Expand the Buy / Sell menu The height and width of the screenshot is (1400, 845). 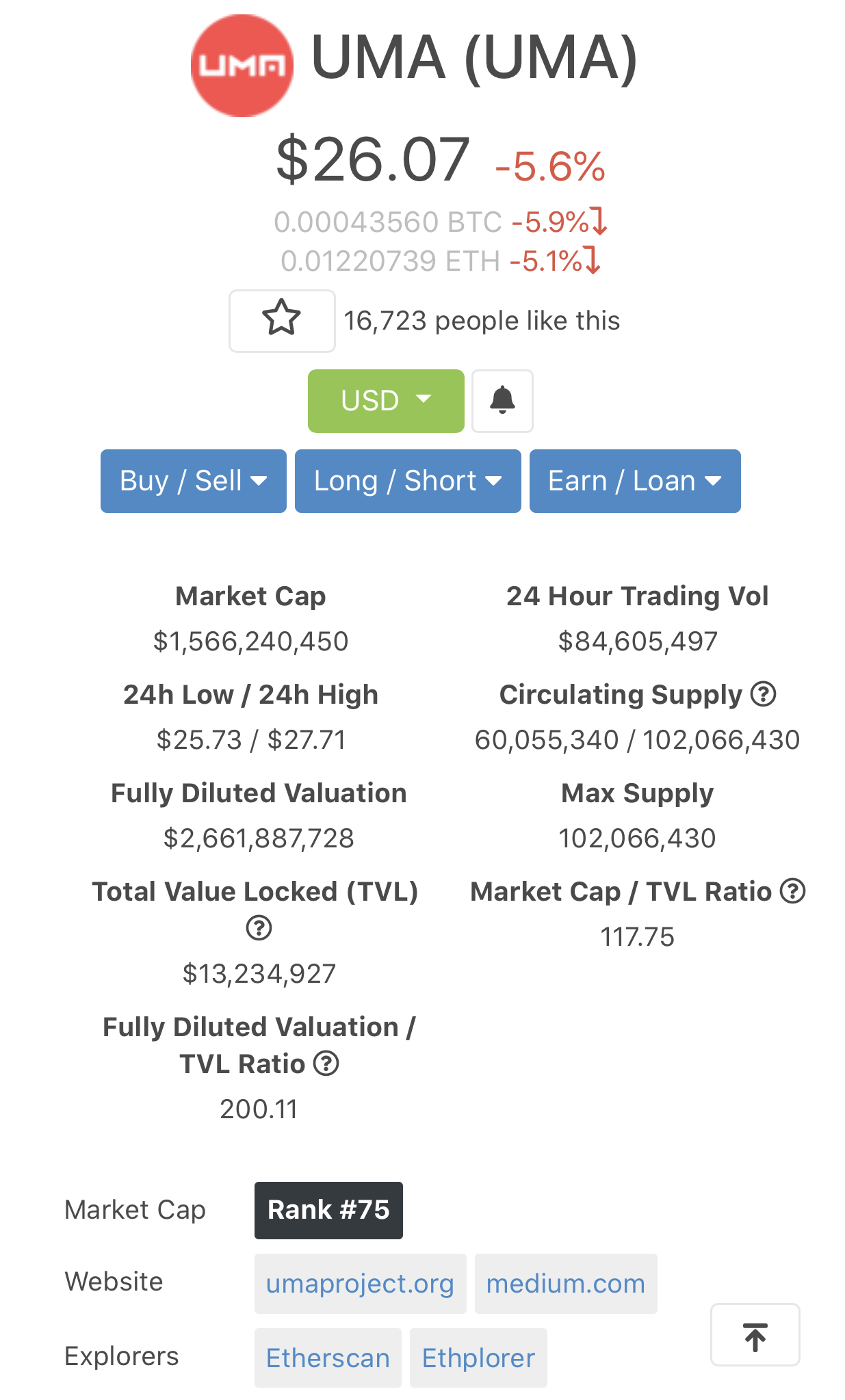(193, 481)
